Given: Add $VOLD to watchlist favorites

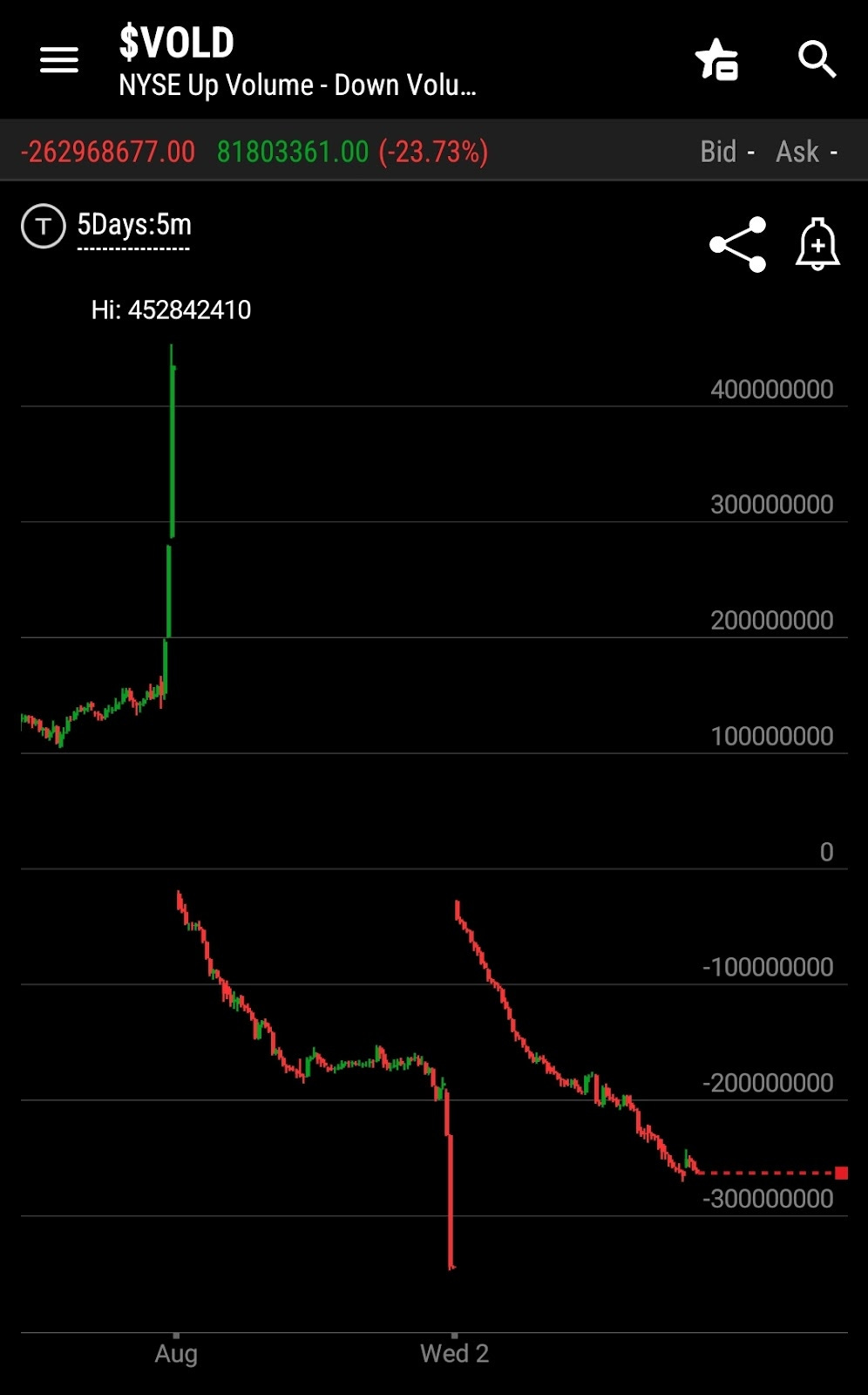Looking at the screenshot, I should click(717, 60).
